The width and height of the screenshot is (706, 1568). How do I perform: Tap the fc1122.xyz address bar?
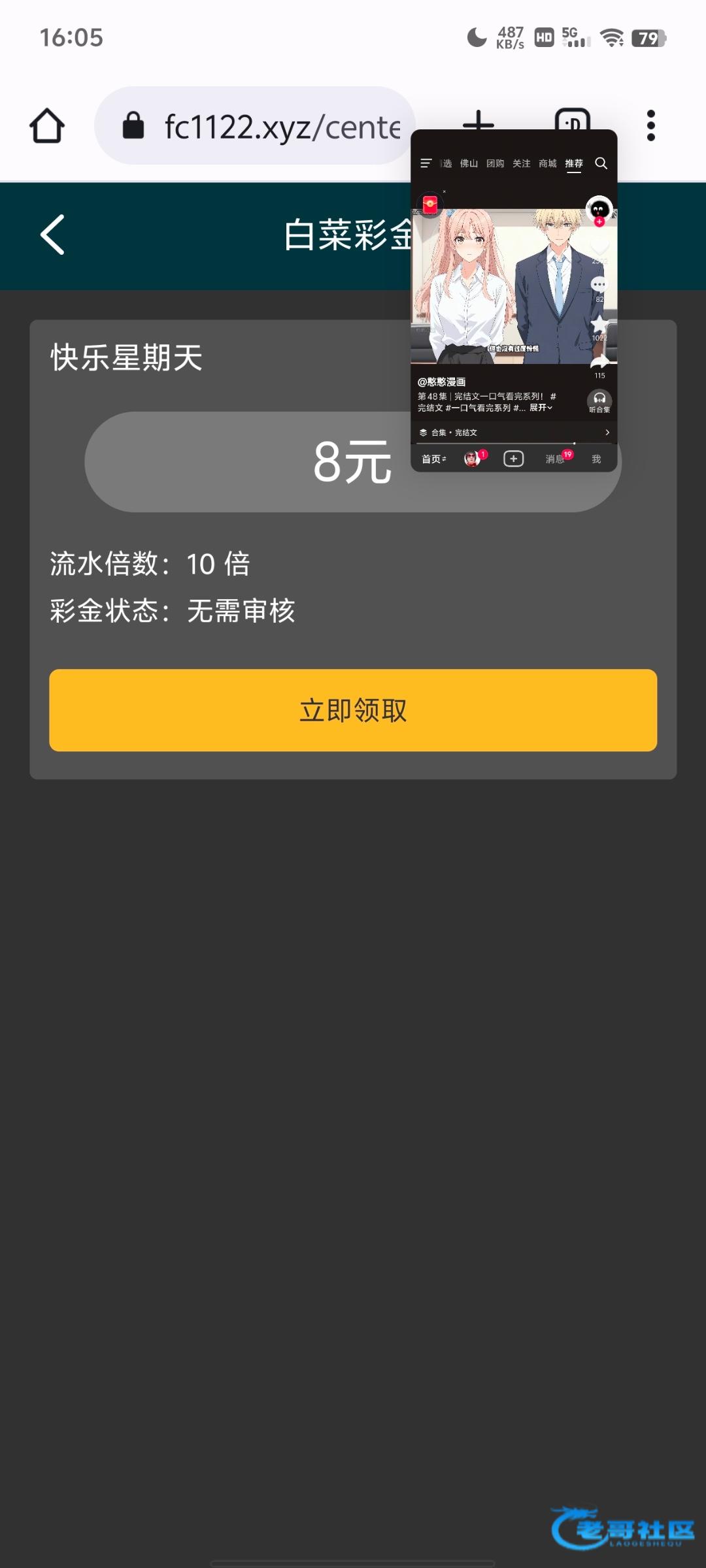click(261, 126)
